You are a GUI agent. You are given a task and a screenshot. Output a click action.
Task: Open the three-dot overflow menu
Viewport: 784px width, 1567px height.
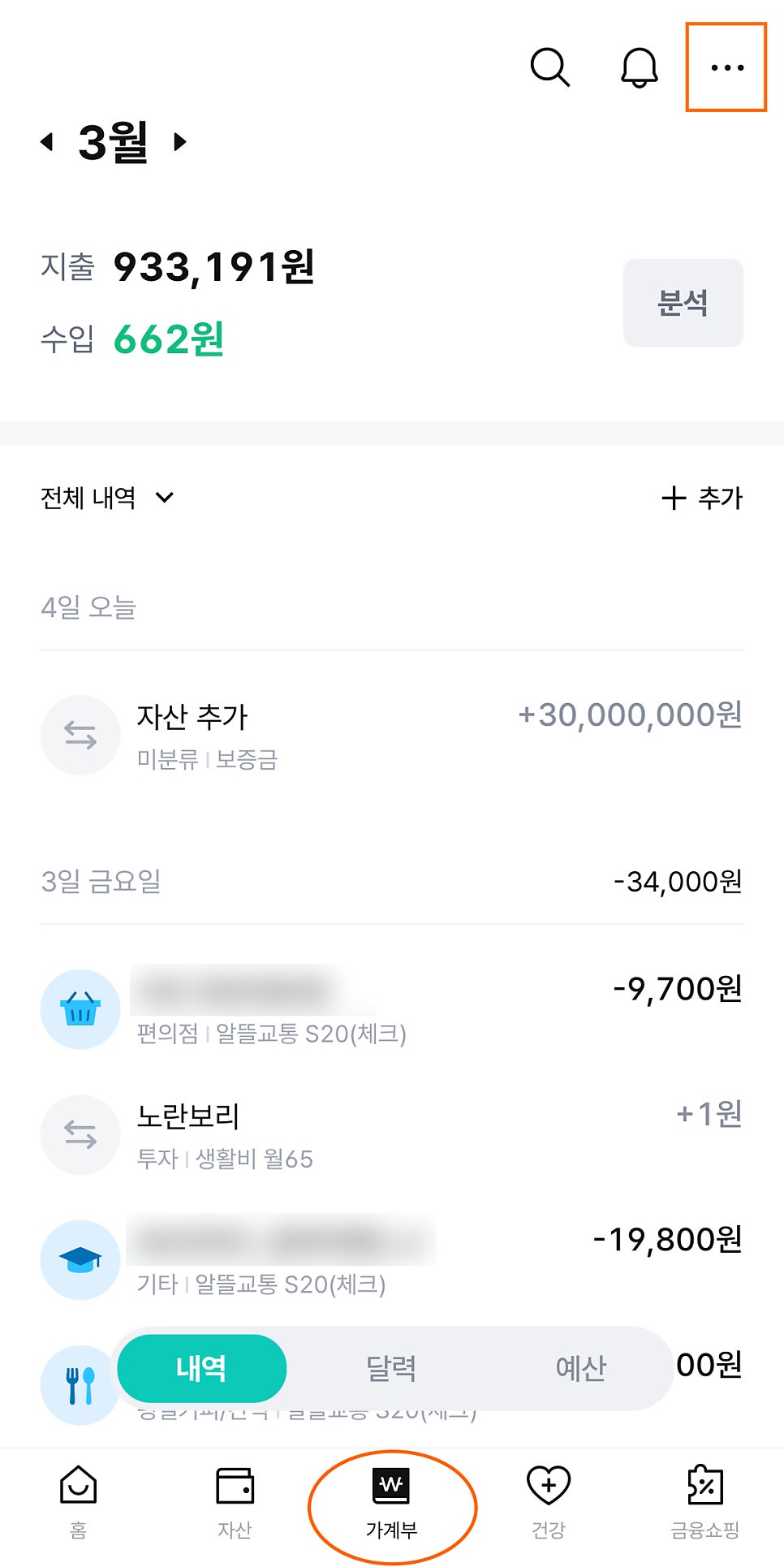pyautogui.click(x=727, y=67)
